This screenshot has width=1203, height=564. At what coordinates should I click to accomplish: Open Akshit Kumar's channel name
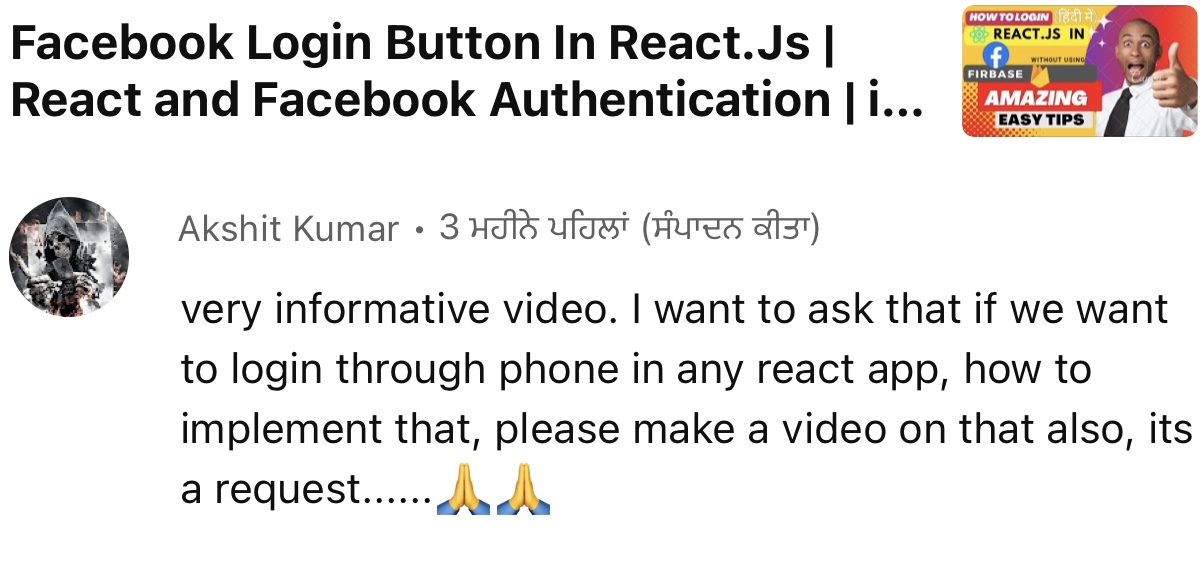(288, 230)
